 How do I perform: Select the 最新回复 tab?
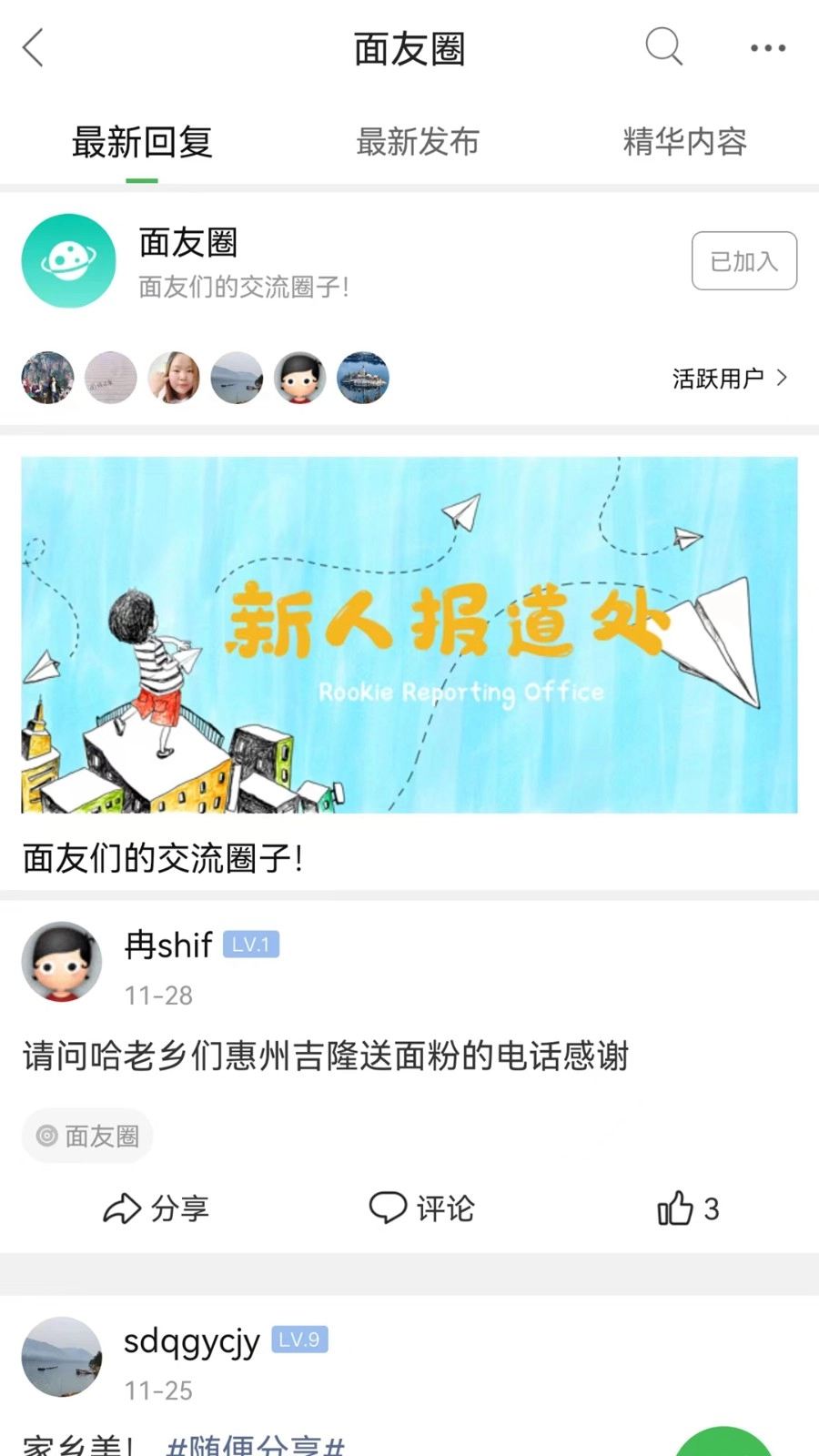pyautogui.click(x=141, y=142)
